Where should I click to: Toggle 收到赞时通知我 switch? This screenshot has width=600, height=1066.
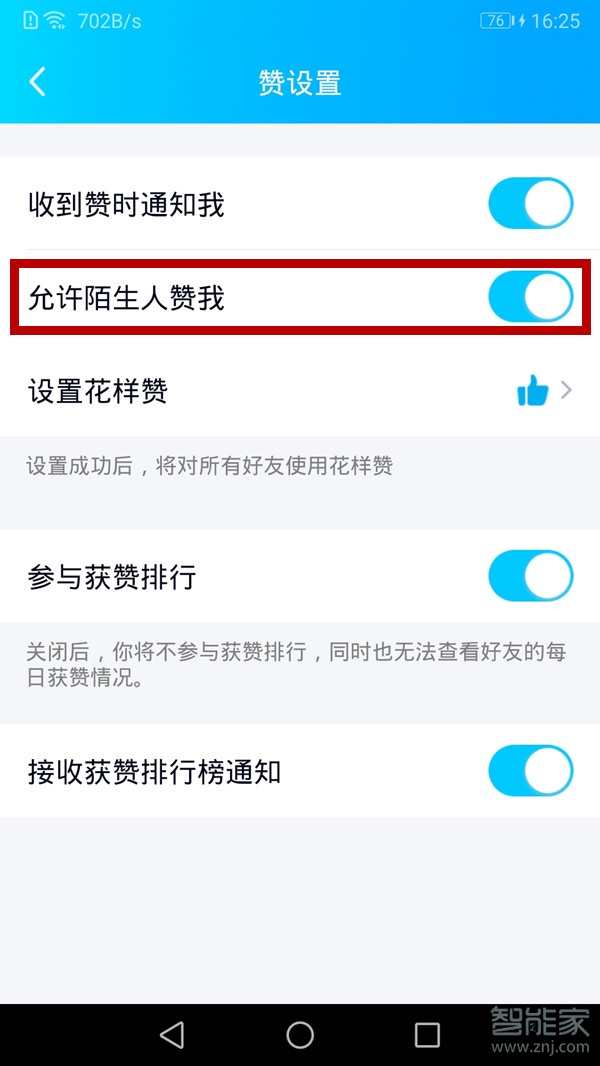(x=530, y=204)
